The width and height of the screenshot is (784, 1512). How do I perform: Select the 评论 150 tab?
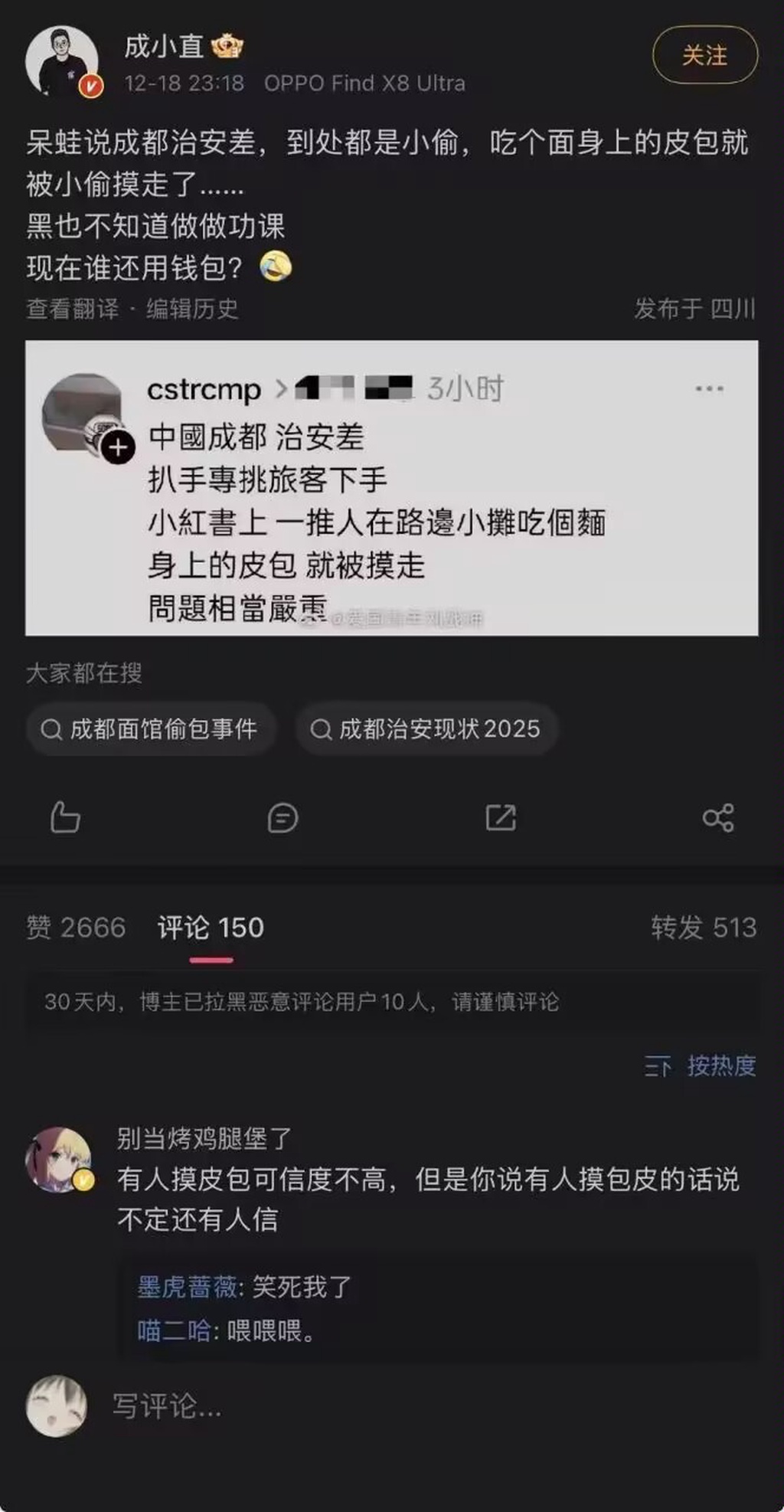211,928
